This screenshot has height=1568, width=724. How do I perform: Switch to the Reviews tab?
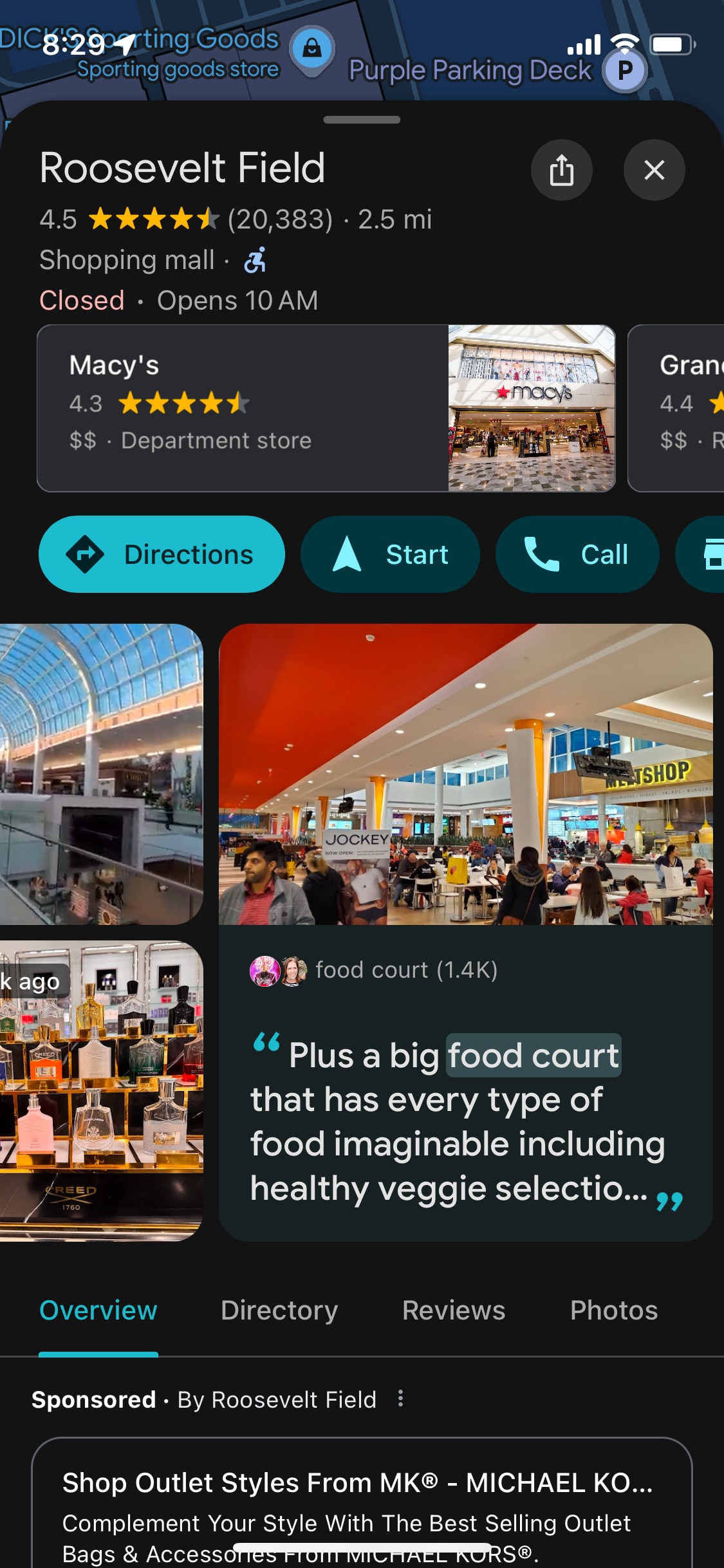454,1311
